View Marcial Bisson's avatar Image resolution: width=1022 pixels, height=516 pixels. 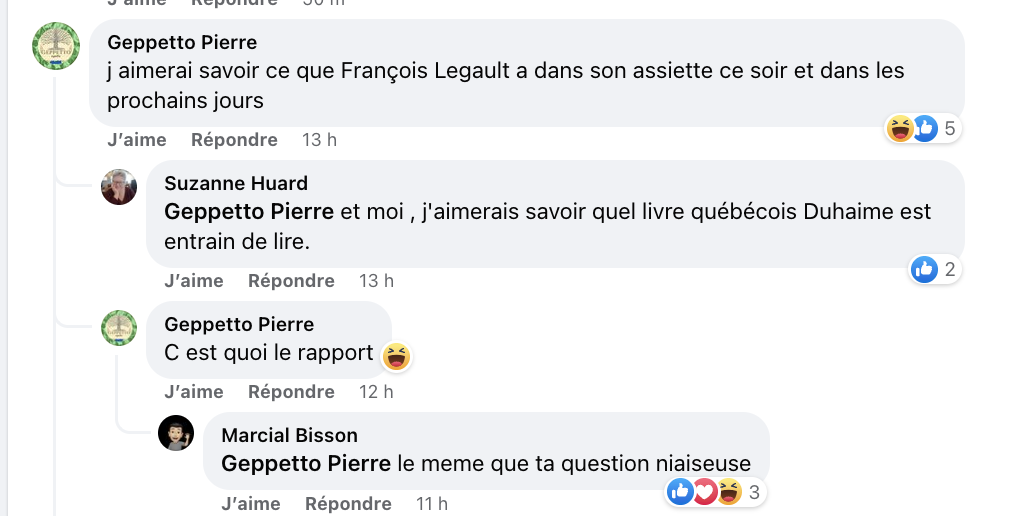coord(176,433)
